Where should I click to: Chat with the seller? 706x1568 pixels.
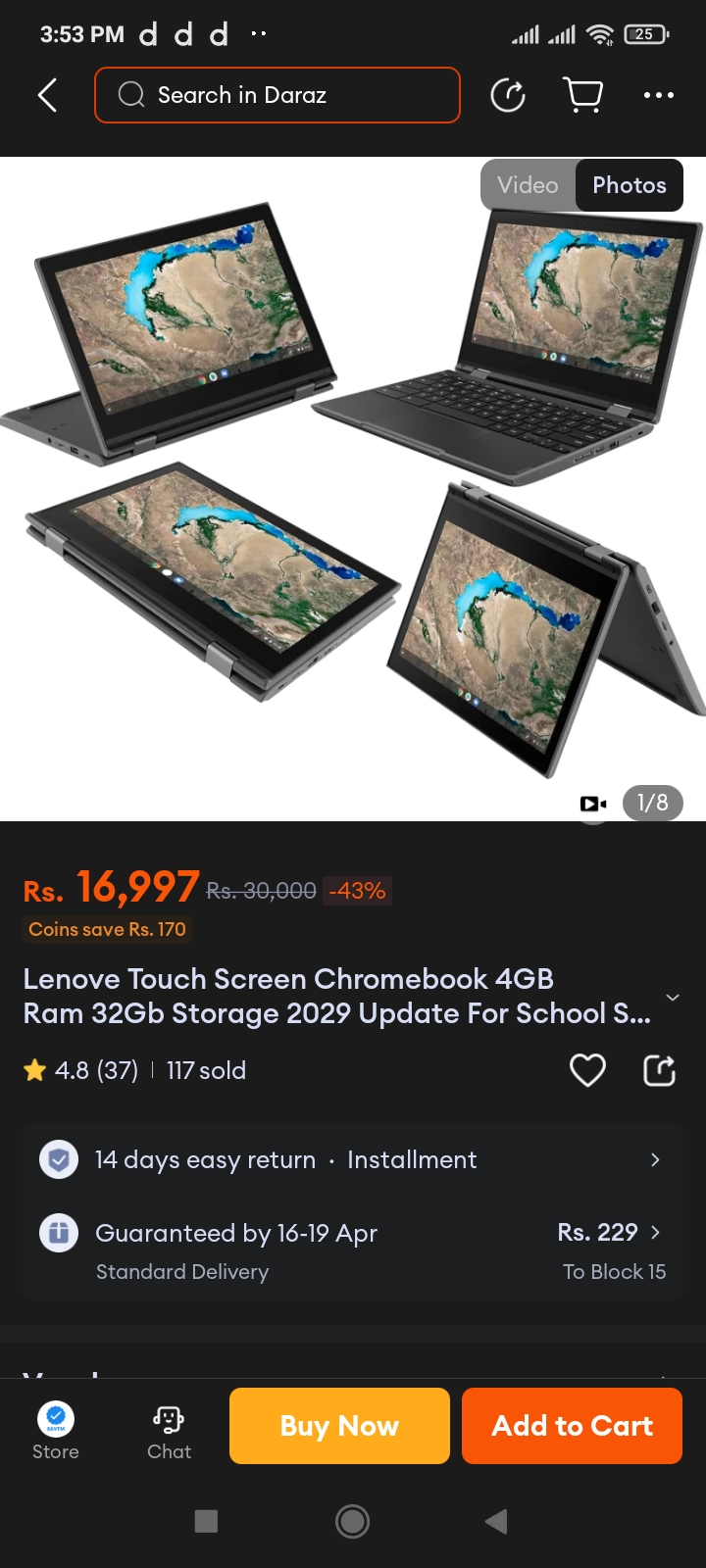(x=169, y=1431)
